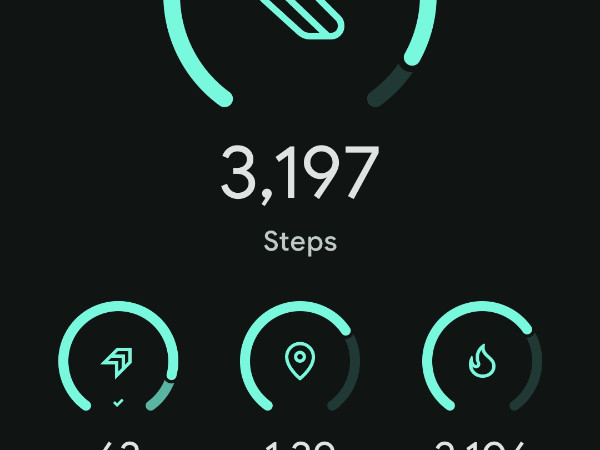600x450 pixels.
Task: Open the Zone Minutes arrows ring
Action: [x=118, y=360]
